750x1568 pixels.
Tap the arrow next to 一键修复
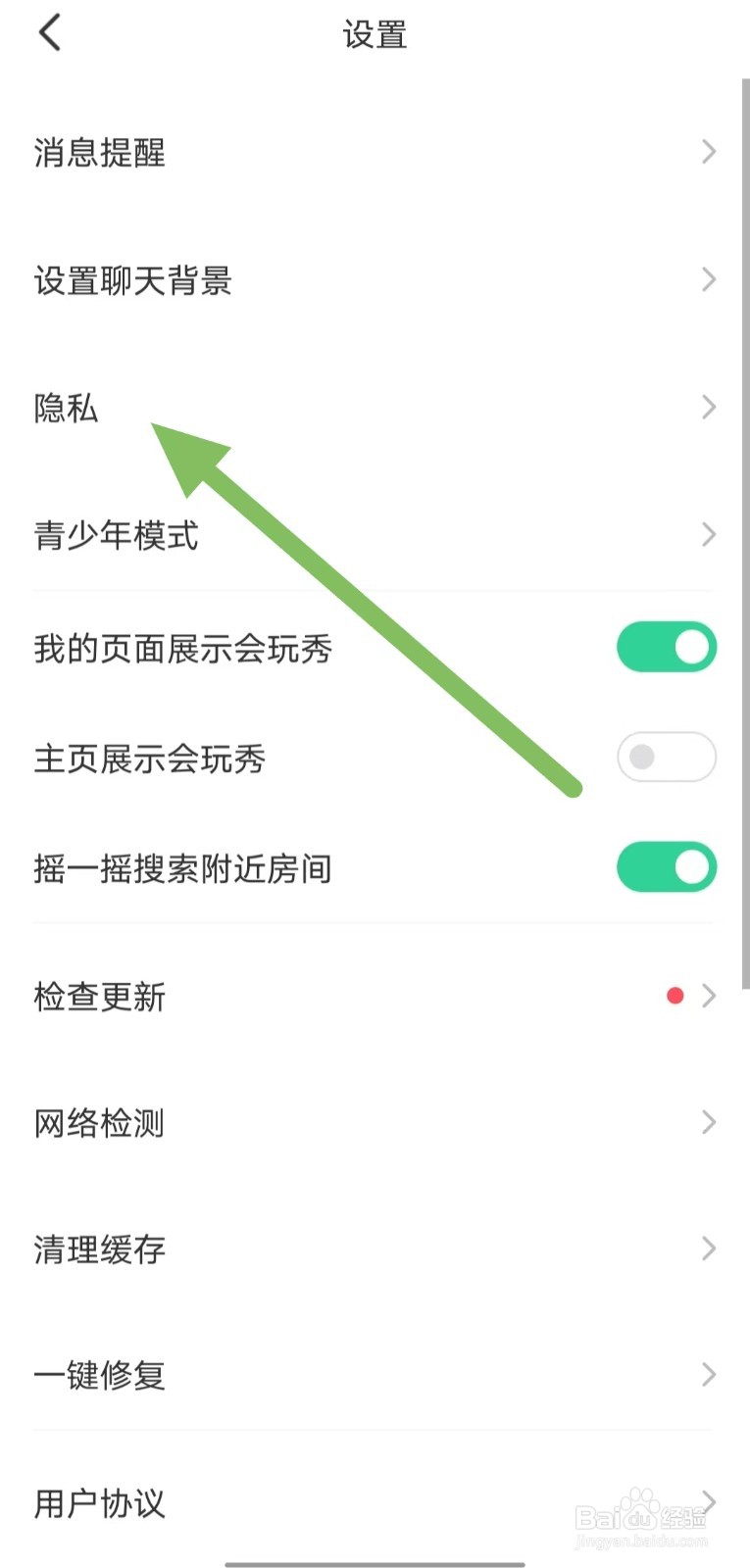tap(708, 1375)
